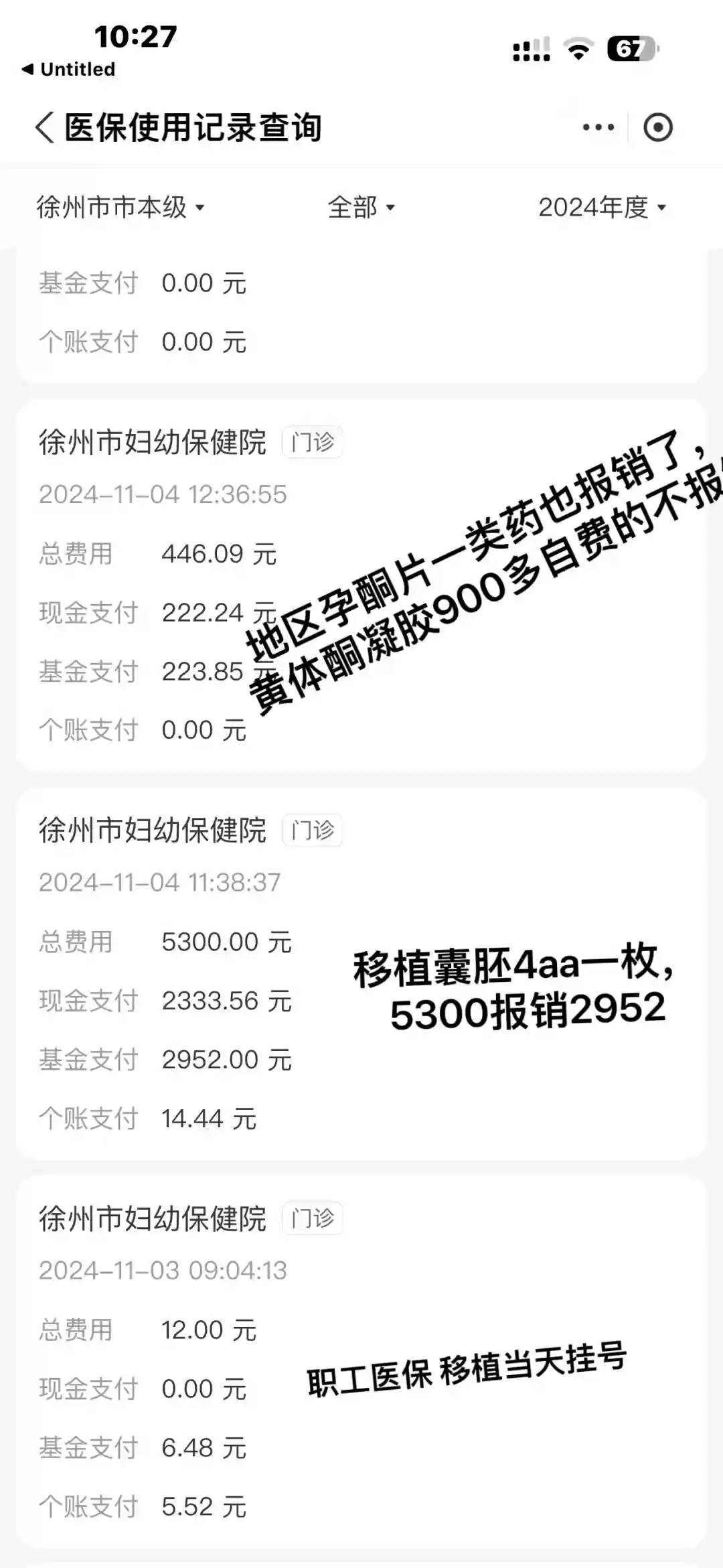Go back from the 医保使用记录查询 page
Viewport: 723px width, 1568px height.
[x=44, y=127]
